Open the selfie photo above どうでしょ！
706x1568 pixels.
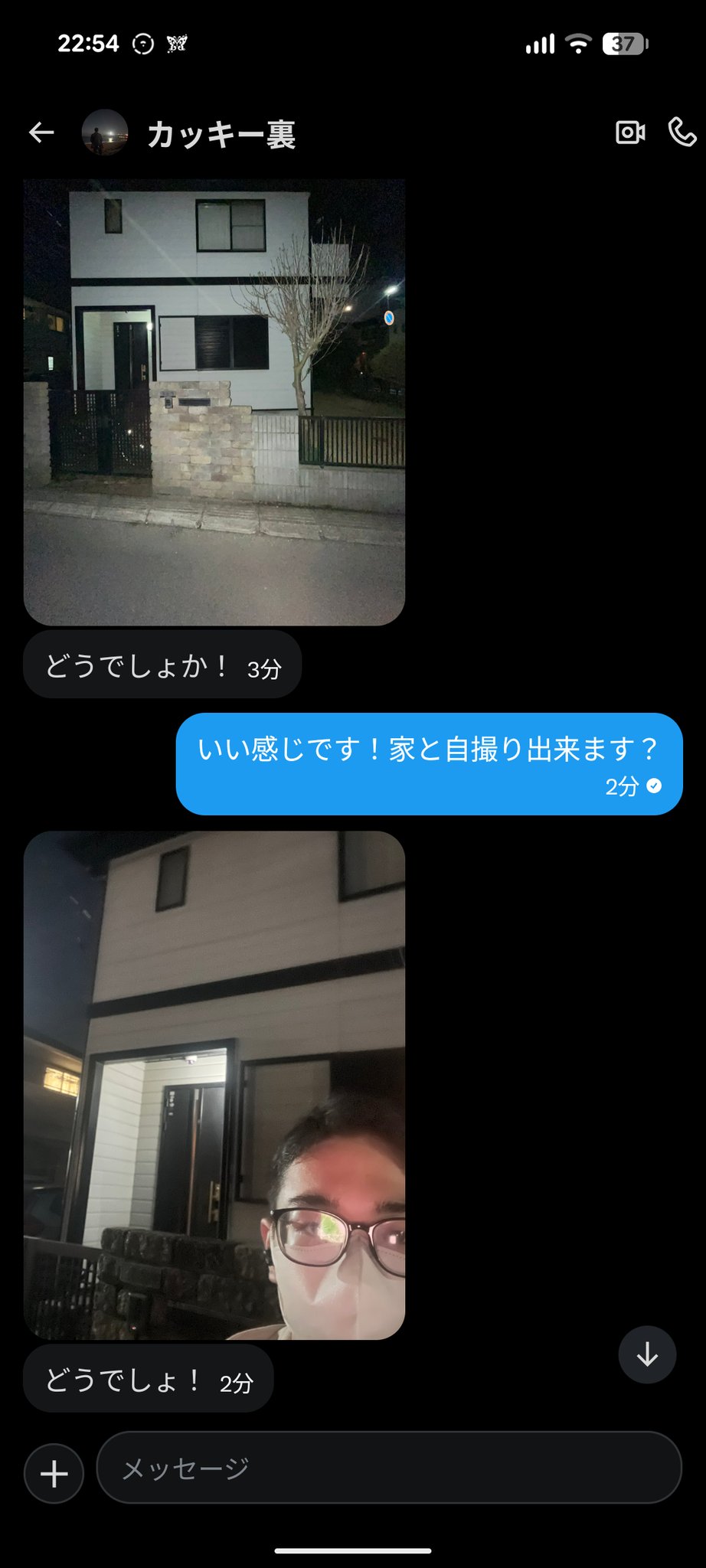coord(214,1084)
